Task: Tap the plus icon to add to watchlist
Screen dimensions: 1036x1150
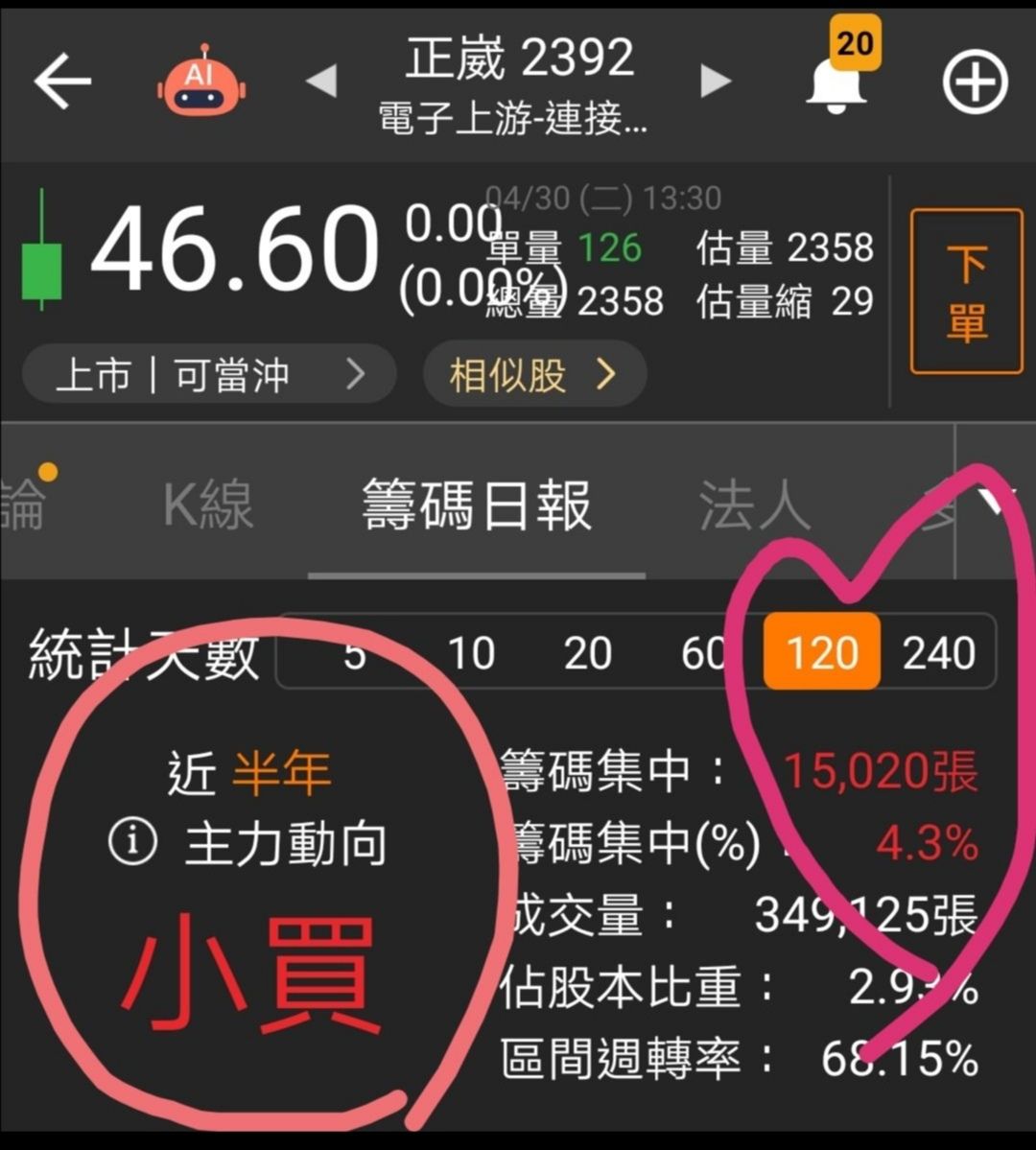Action: click(x=974, y=82)
